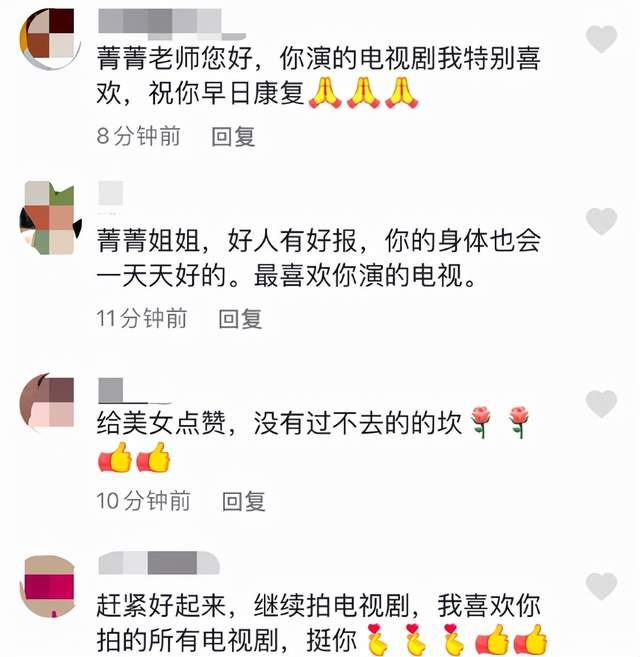Like the comment 给美女点赞
The height and width of the screenshot is (657, 640).
click(601, 404)
